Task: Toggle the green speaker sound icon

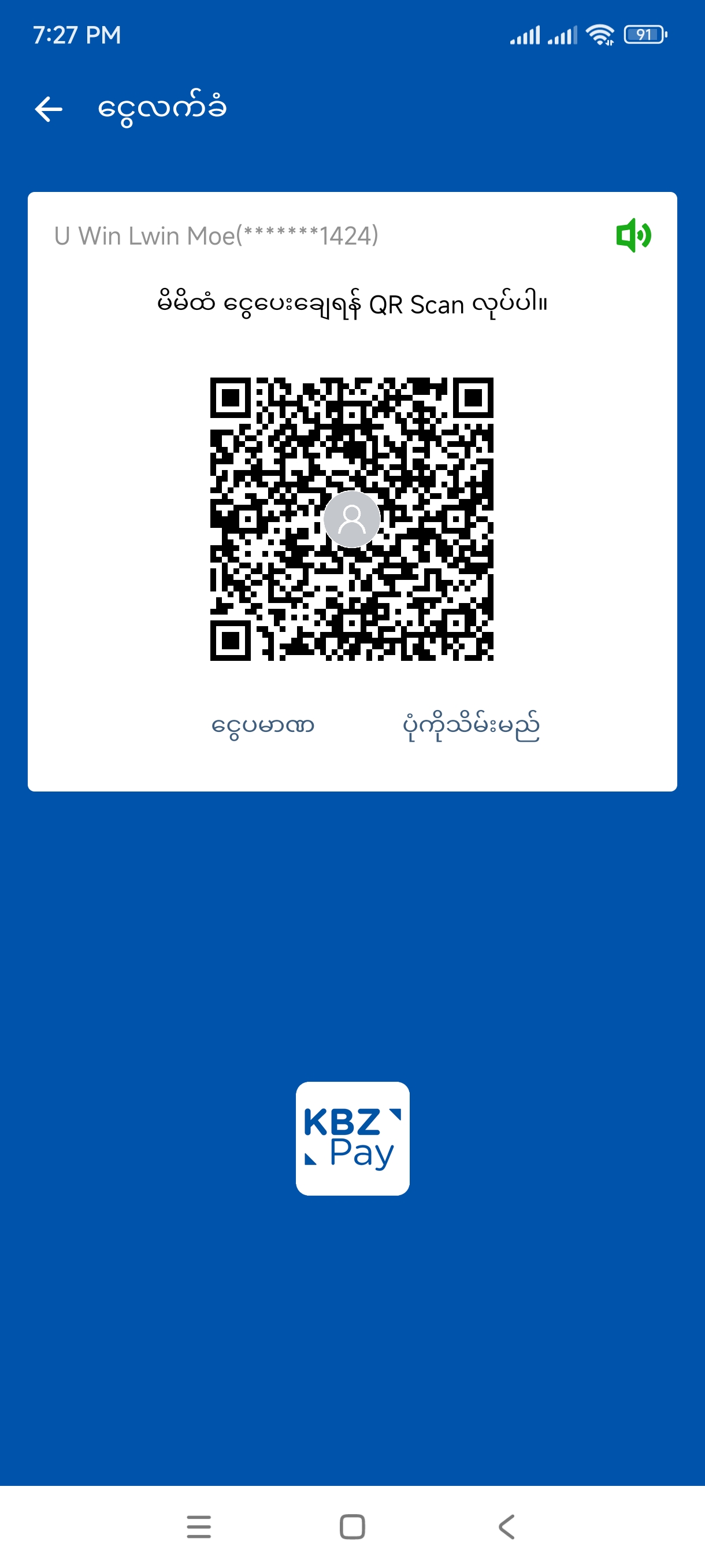Action: click(x=633, y=235)
